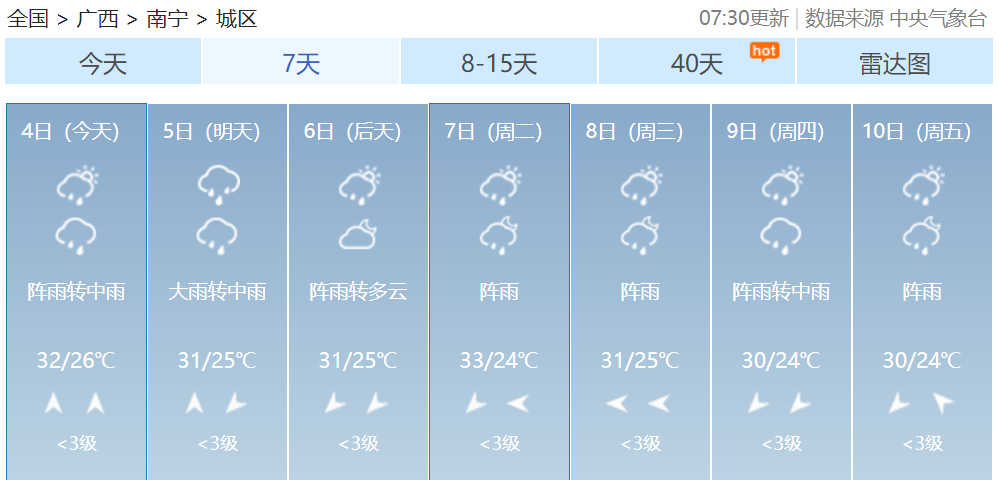Select the 9日（周四）forecast card
Image resolution: width=999 pixels, height=480 pixels.
[x=781, y=290]
